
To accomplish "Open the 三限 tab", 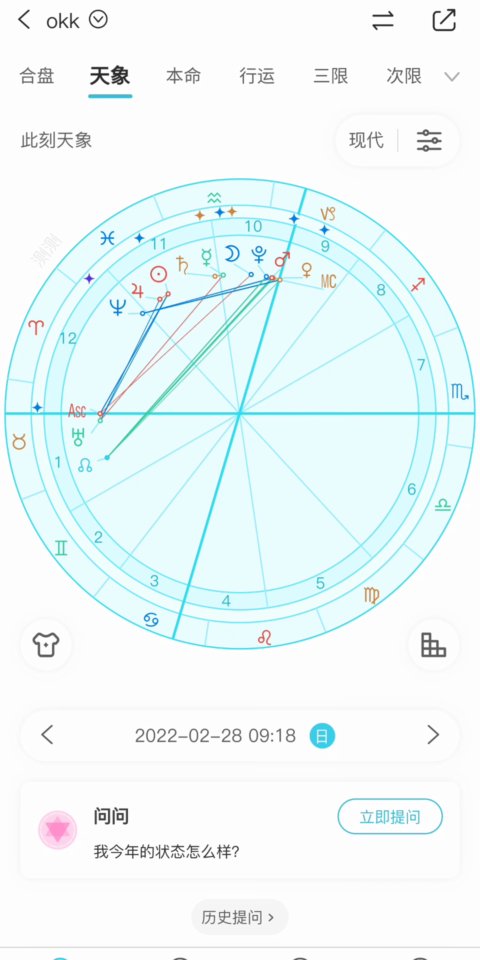I will (331, 77).
